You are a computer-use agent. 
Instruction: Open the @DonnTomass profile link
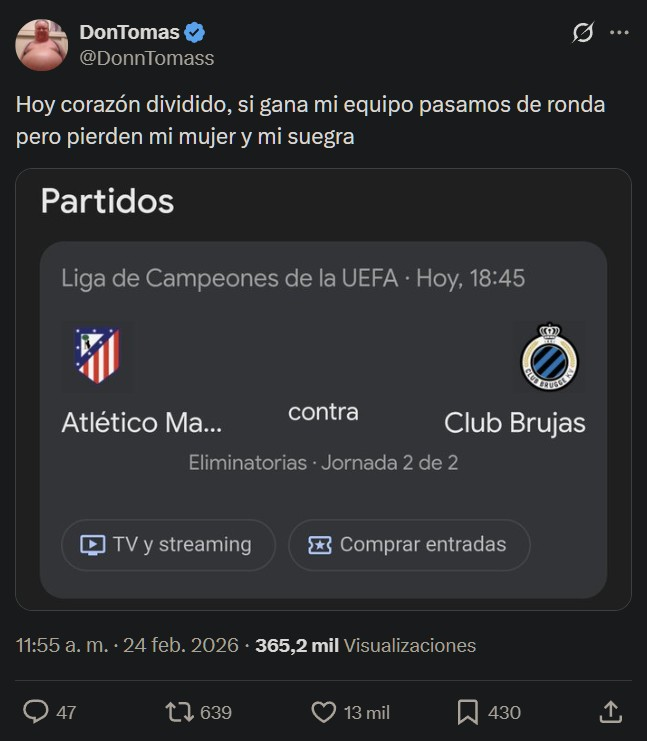click(146, 58)
